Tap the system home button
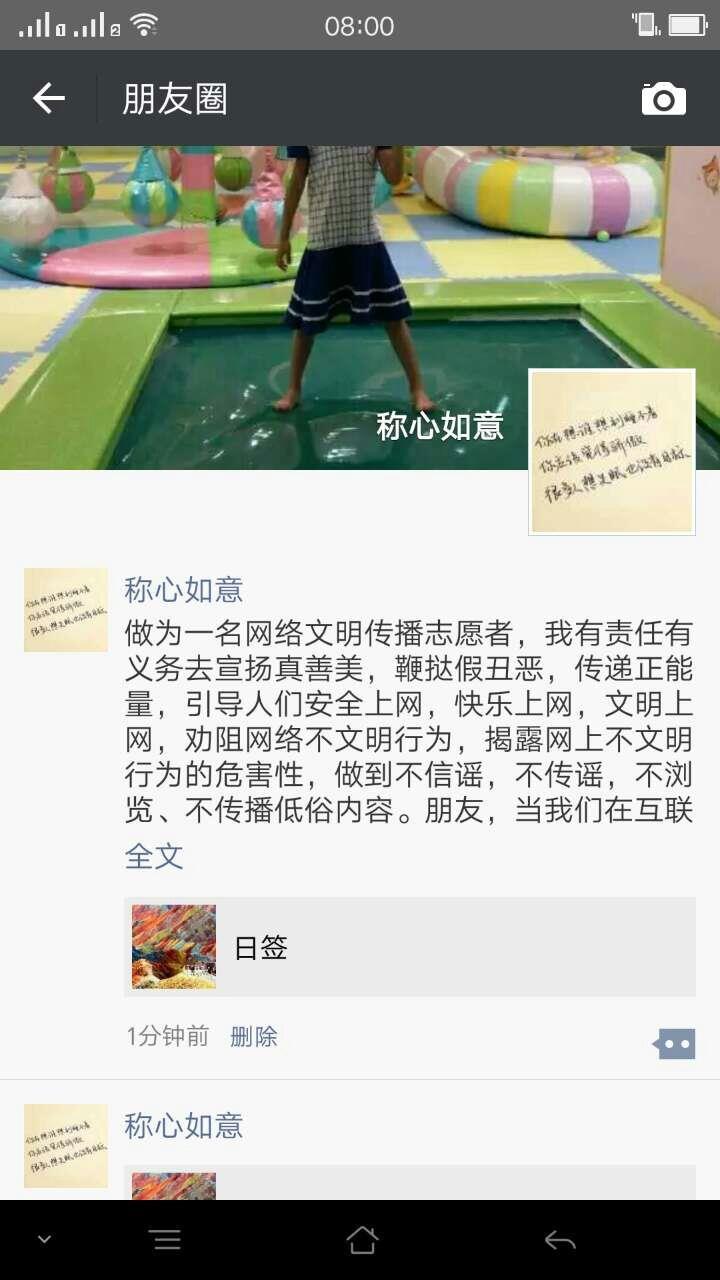The height and width of the screenshot is (1280, 720). coord(362,1240)
